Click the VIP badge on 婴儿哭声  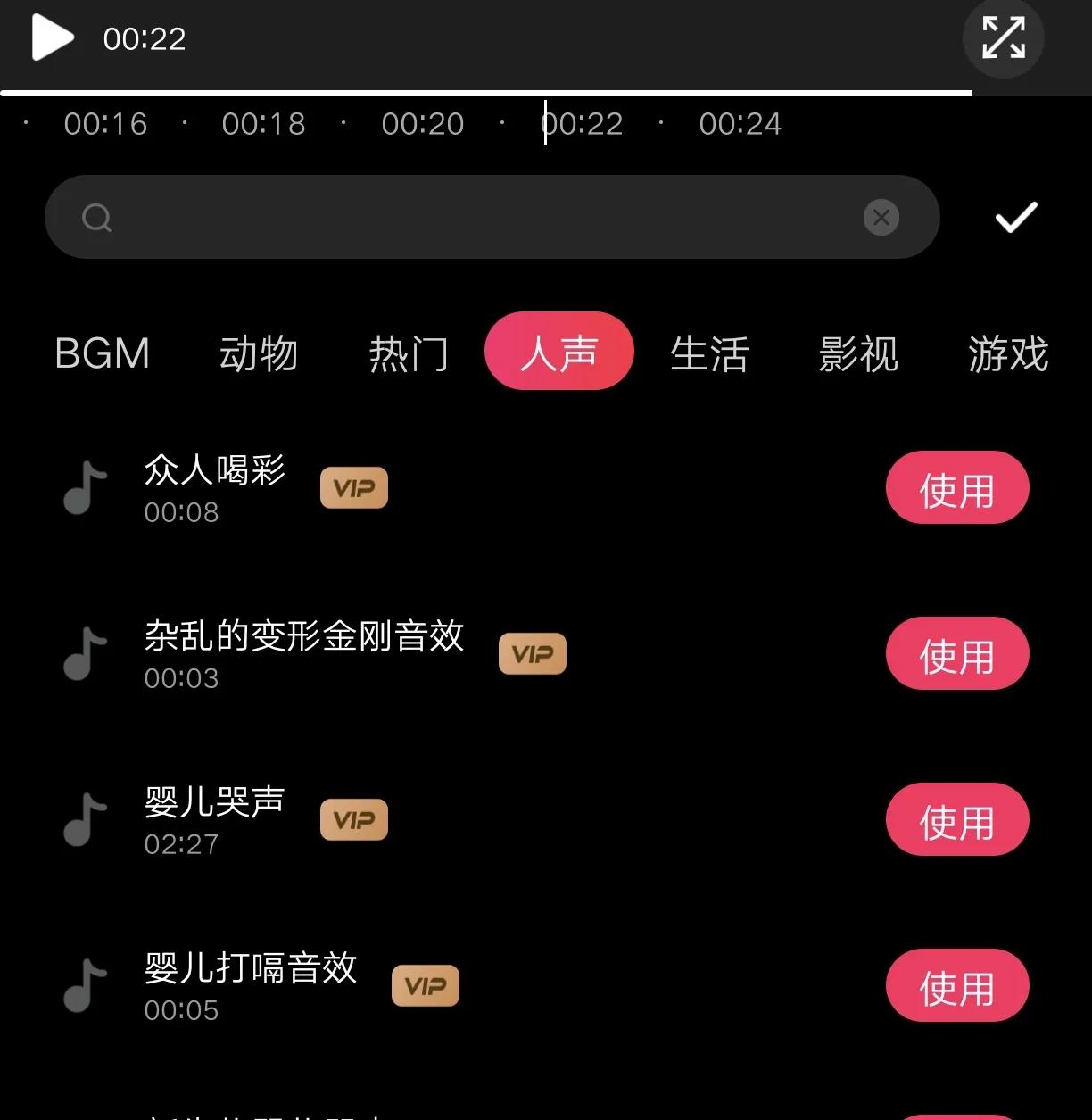[x=353, y=819]
